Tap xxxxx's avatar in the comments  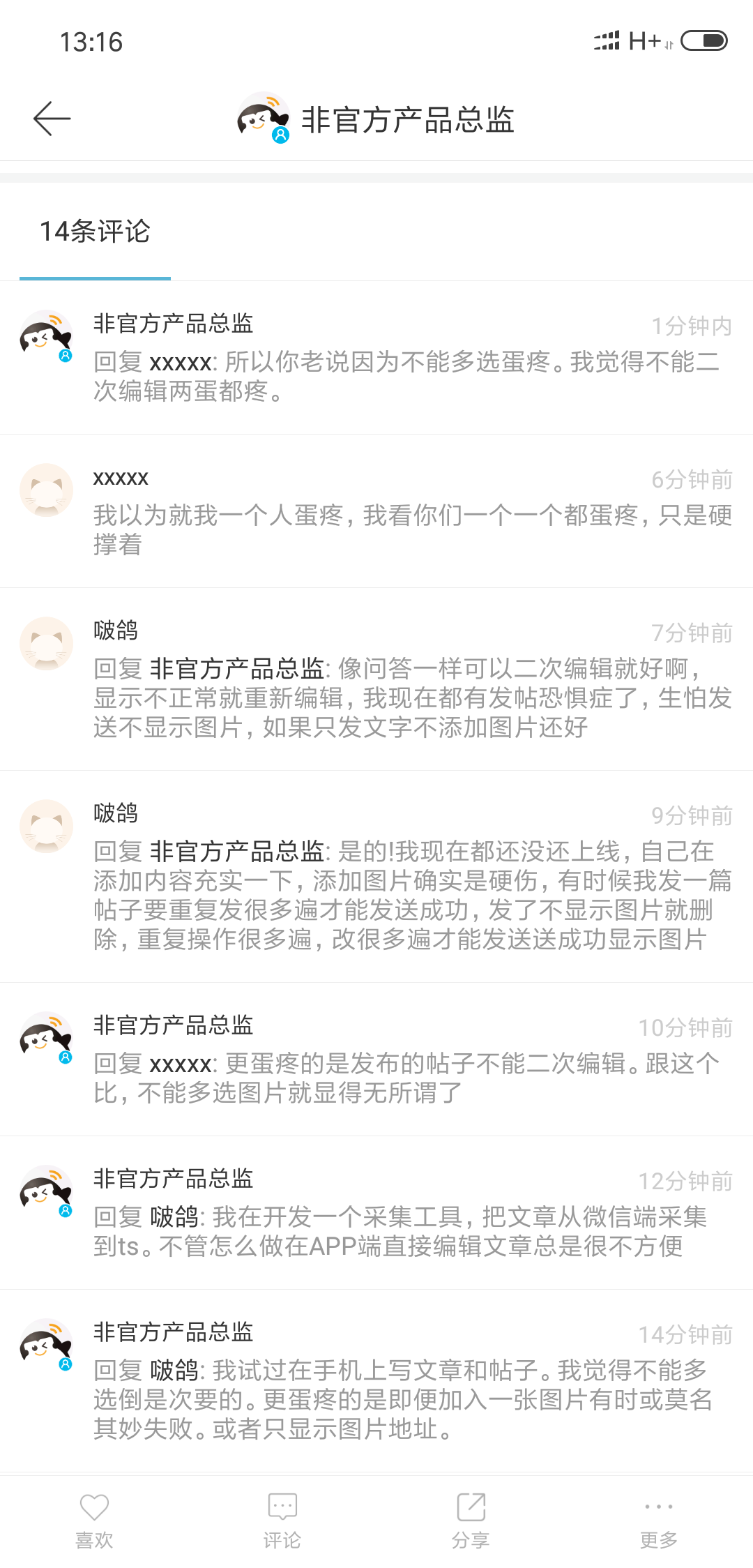pyautogui.click(x=46, y=490)
